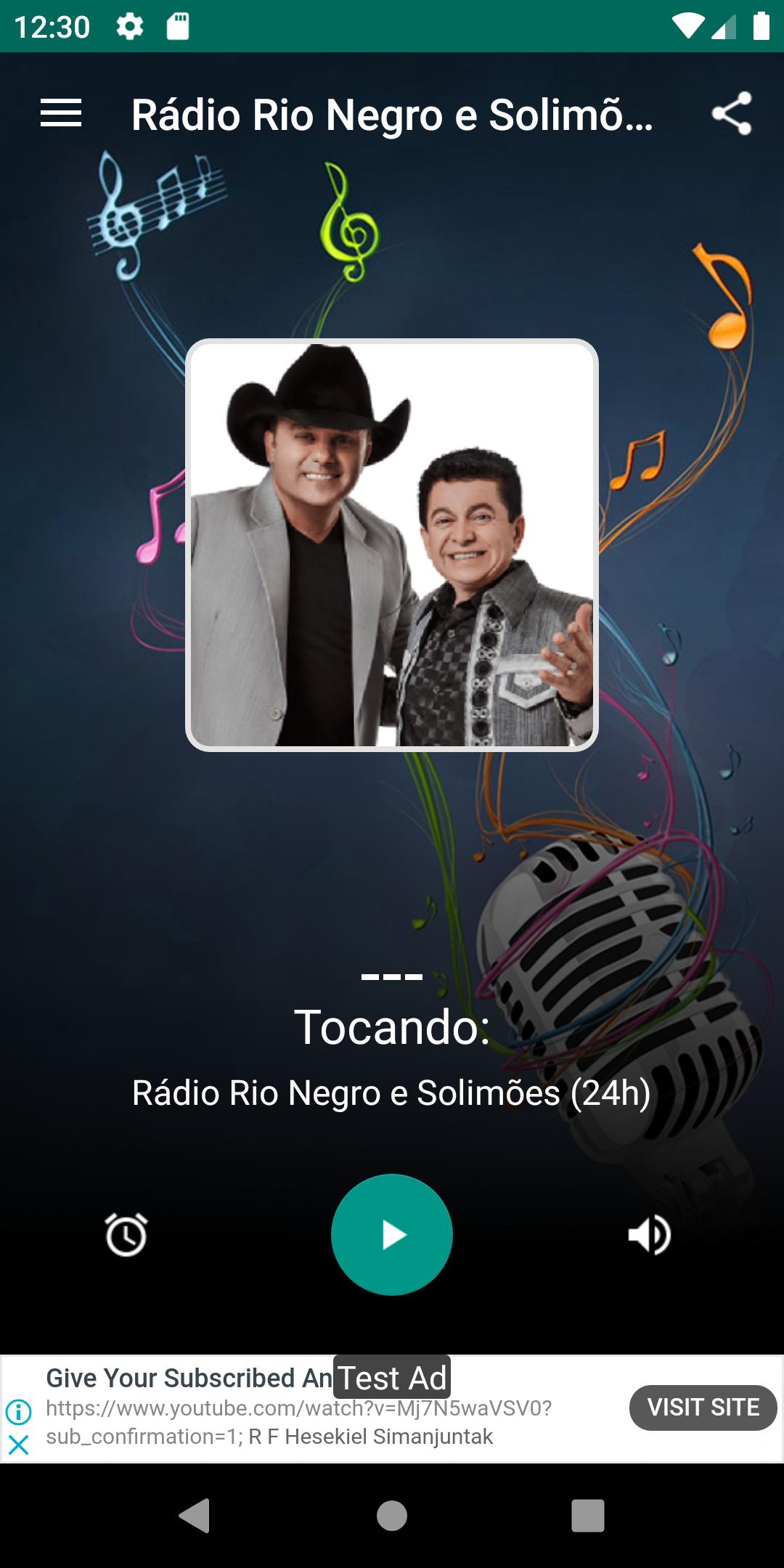Image resolution: width=784 pixels, height=1568 pixels.
Task: Start playing the radio stream
Action: [x=392, y=1234]
